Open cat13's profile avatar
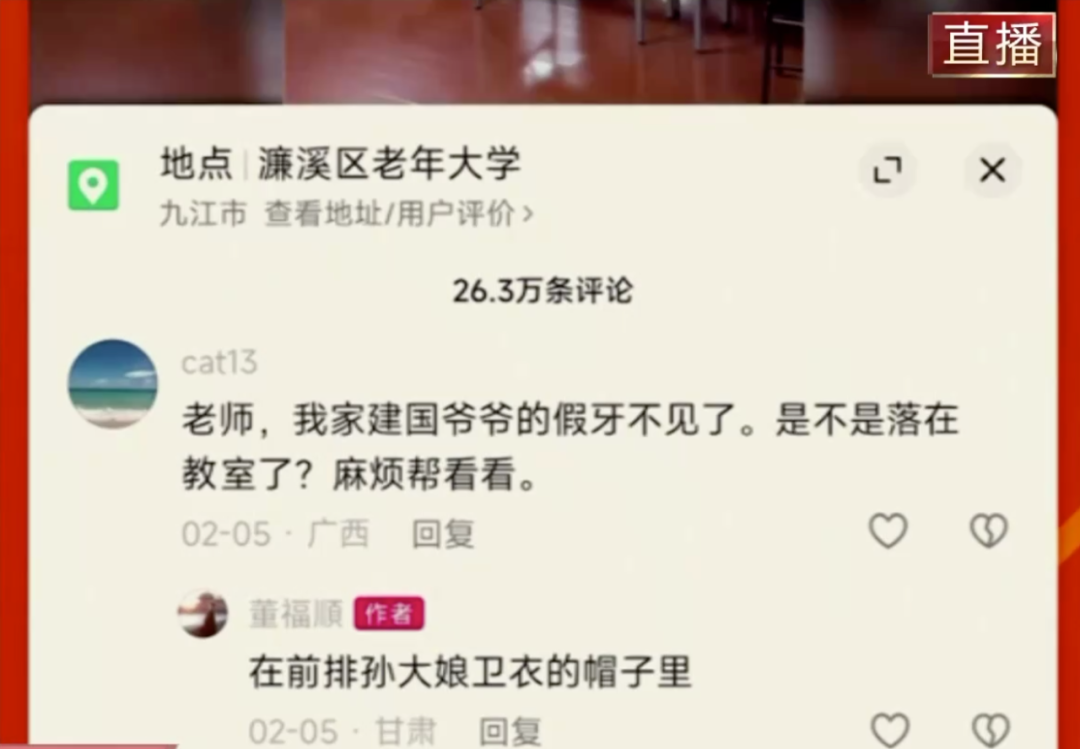This screenshot has height=749, width=1080. click(112, 384)
